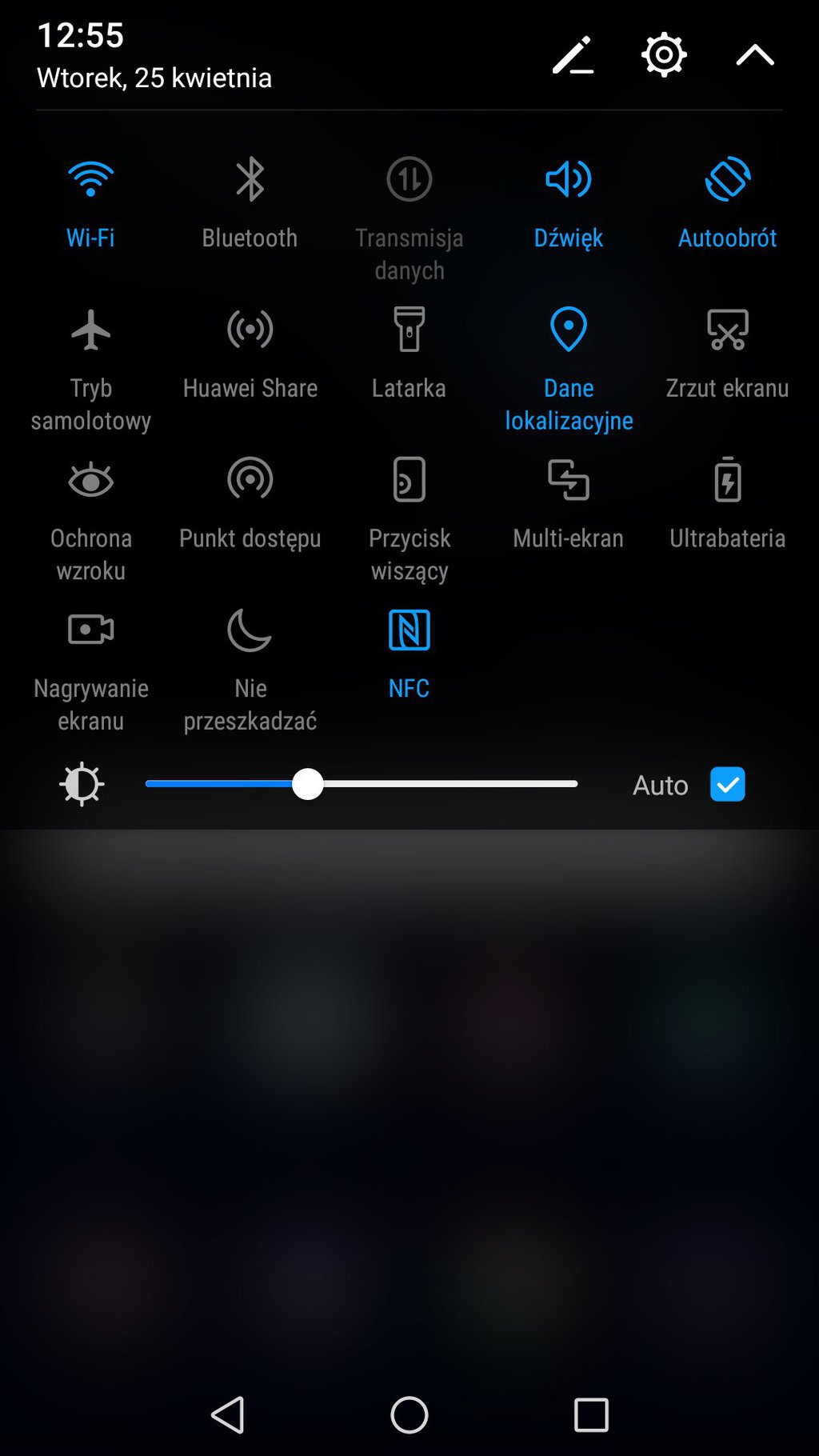Turn off NFC
Image resolution: width=819 pixels, height=1456 pixels.
[x=409, y=630]
